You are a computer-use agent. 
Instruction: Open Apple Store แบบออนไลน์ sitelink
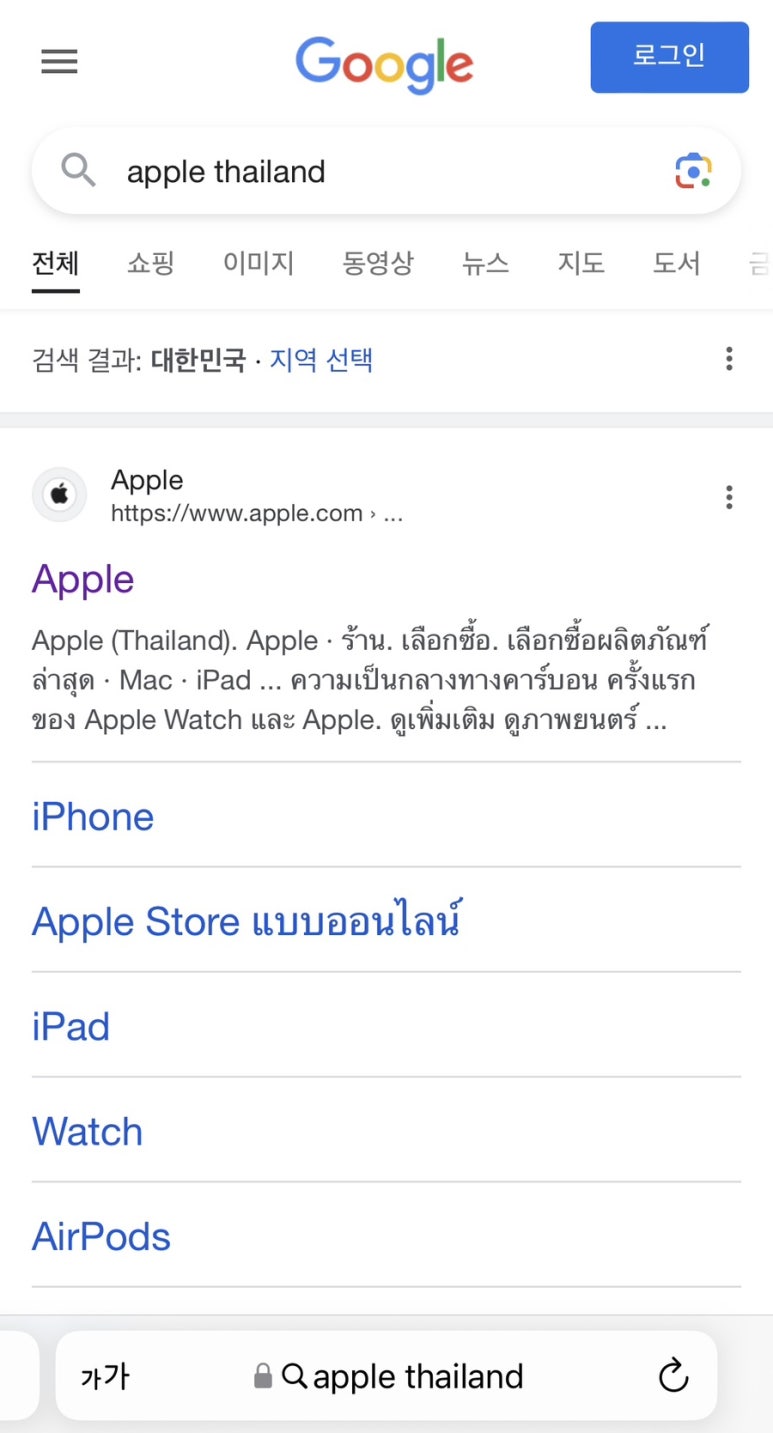click(386, 921)
